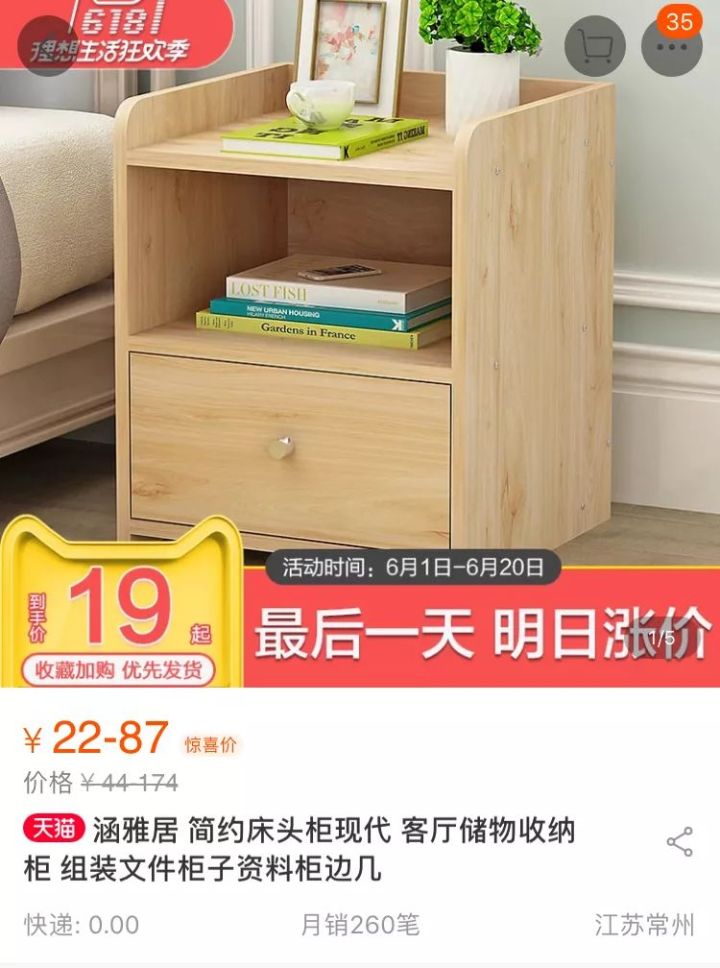Share this bedside cabinet listing
The image size is (720, 968).
coord(680,842)
